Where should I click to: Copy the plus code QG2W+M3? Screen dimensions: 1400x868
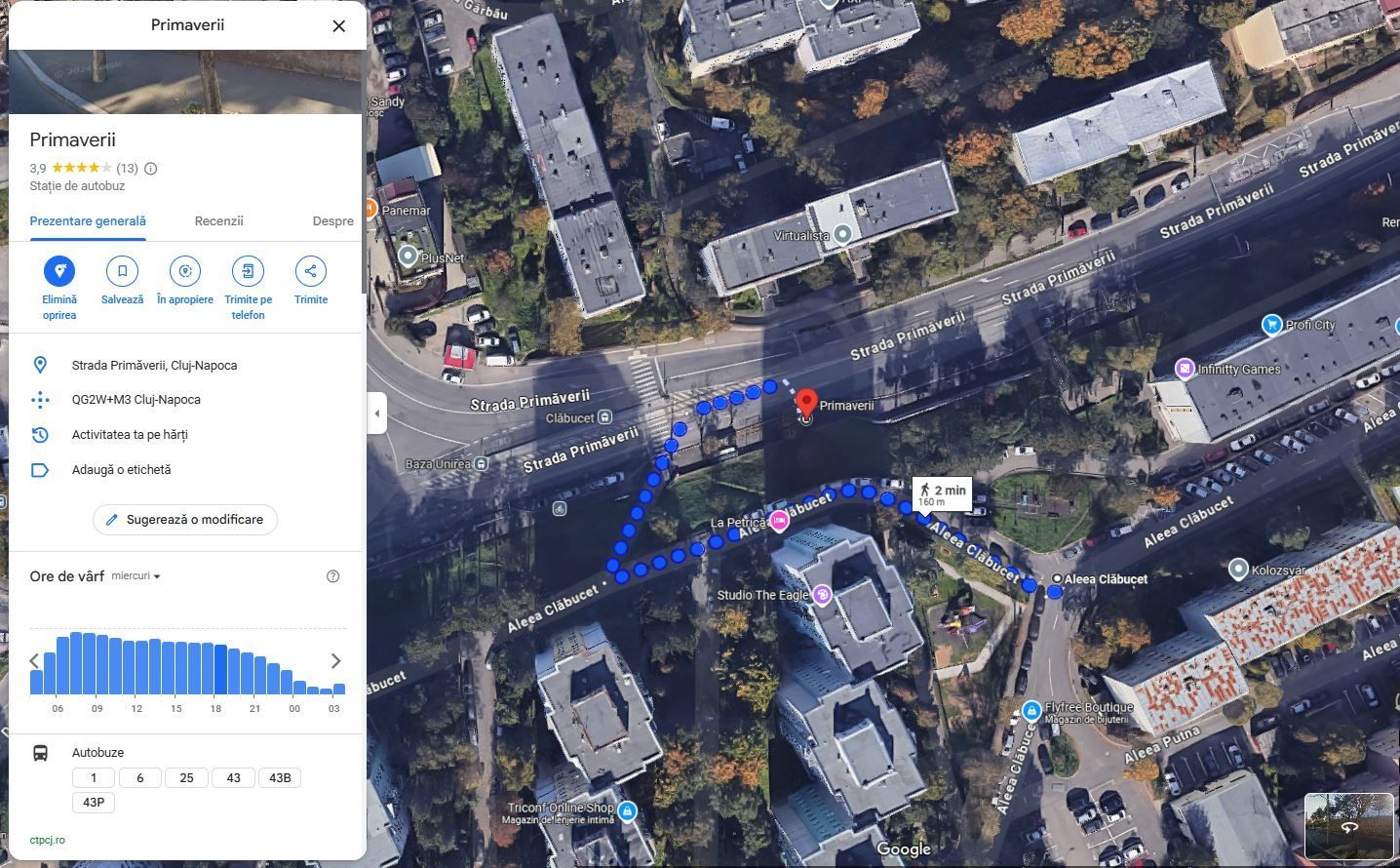[x=136, y=400]
